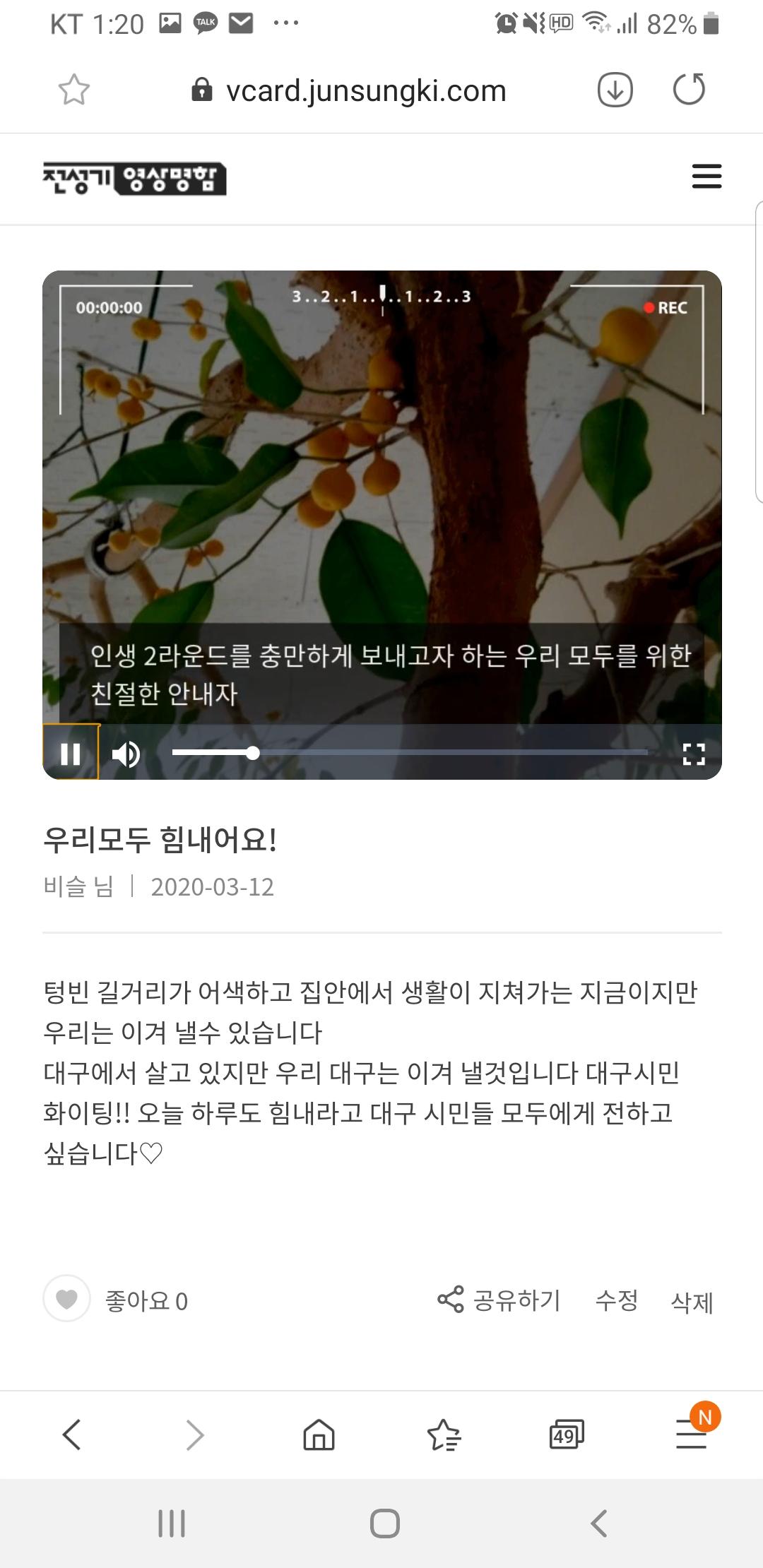
Task: Pause the video playback
Action: [71, 753]
